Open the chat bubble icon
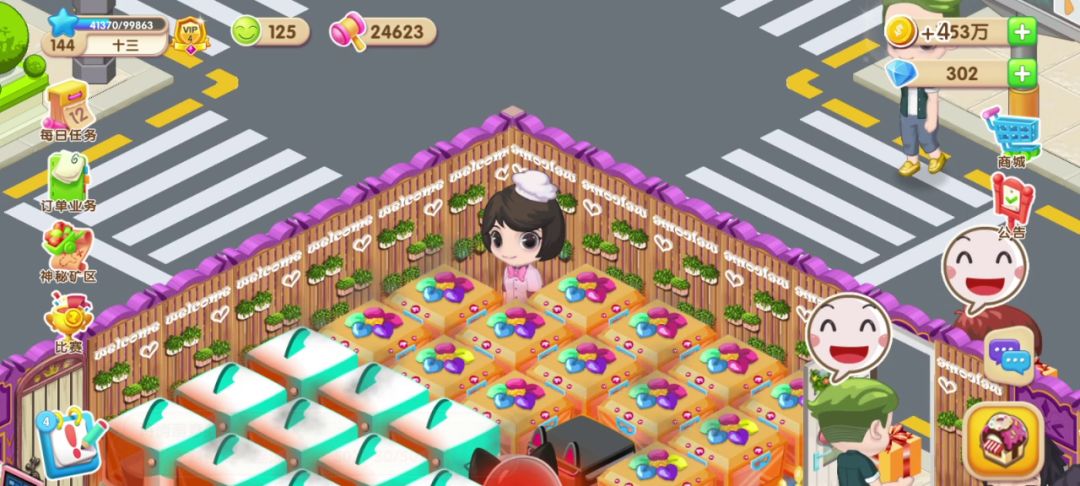The image size is (1080, 486). point(1006,353)
